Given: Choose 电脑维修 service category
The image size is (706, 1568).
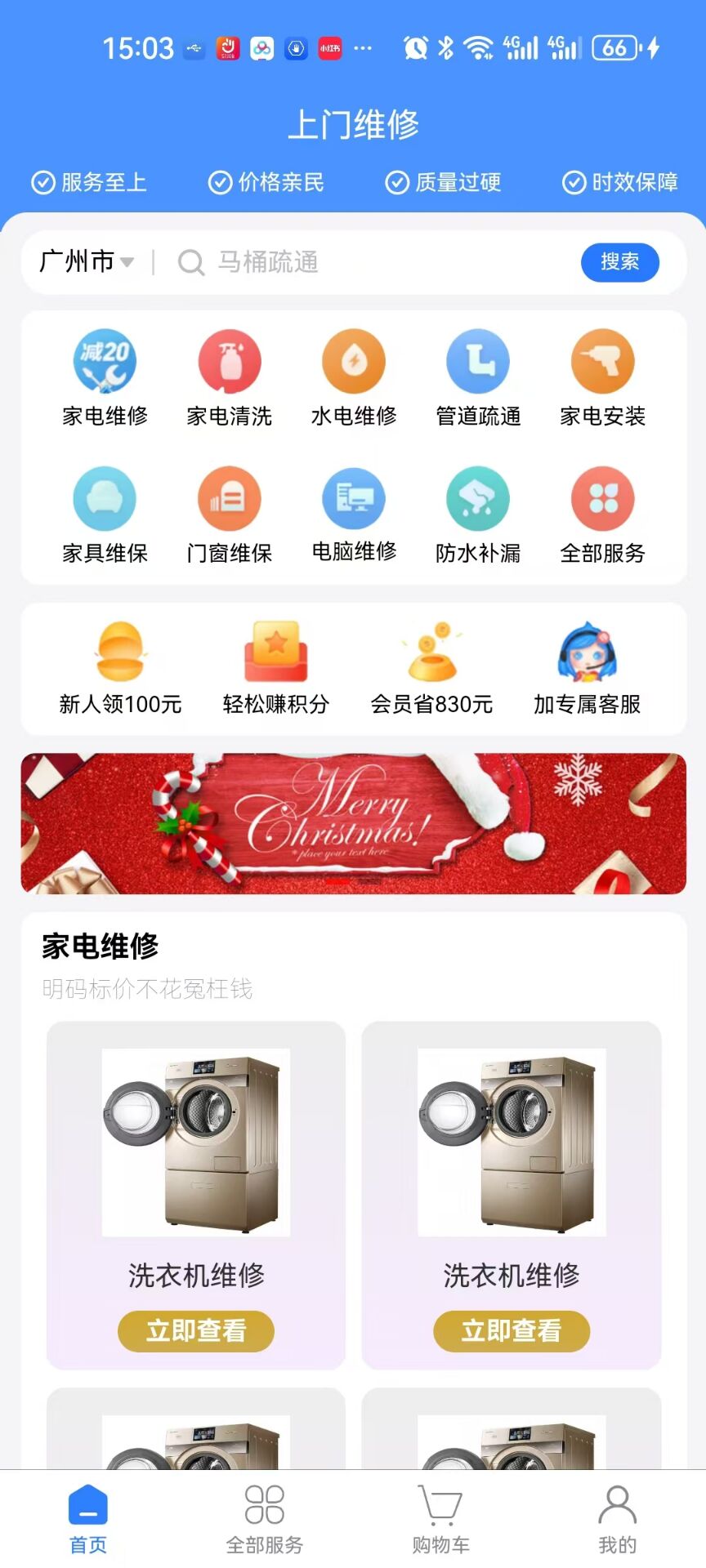Looking at the screenshot, I should point(354,514).
